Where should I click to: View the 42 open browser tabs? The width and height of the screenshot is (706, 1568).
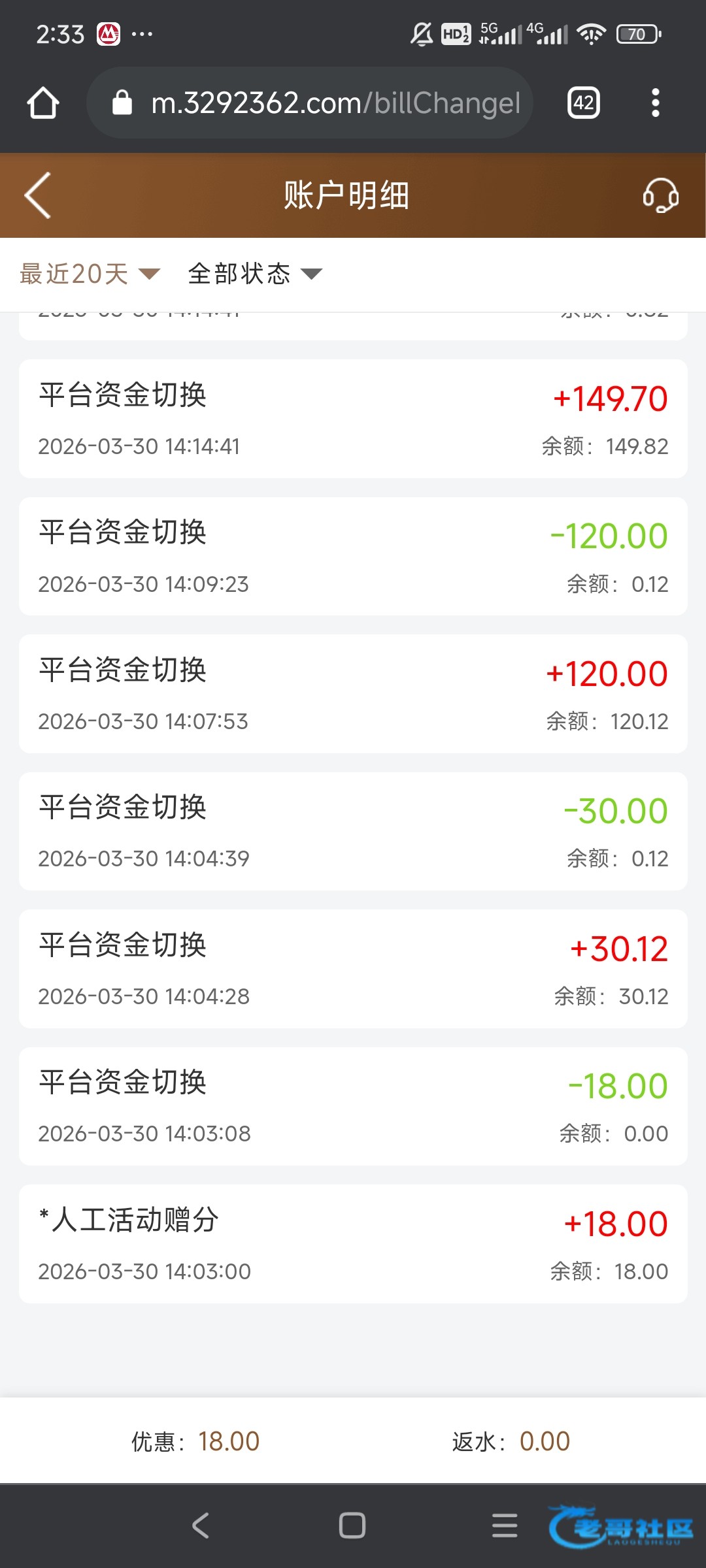tap(584, 103)
